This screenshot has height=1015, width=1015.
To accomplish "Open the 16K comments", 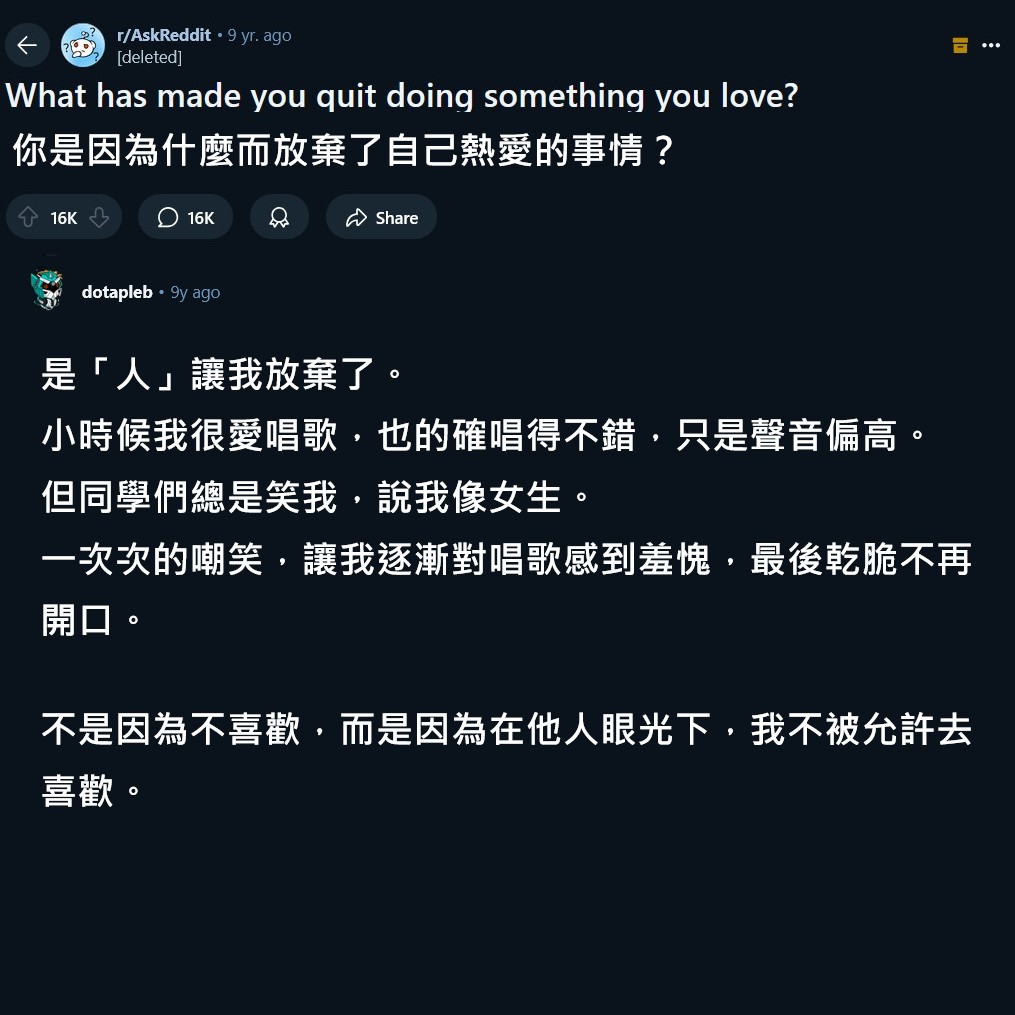I will click(186, 217).
